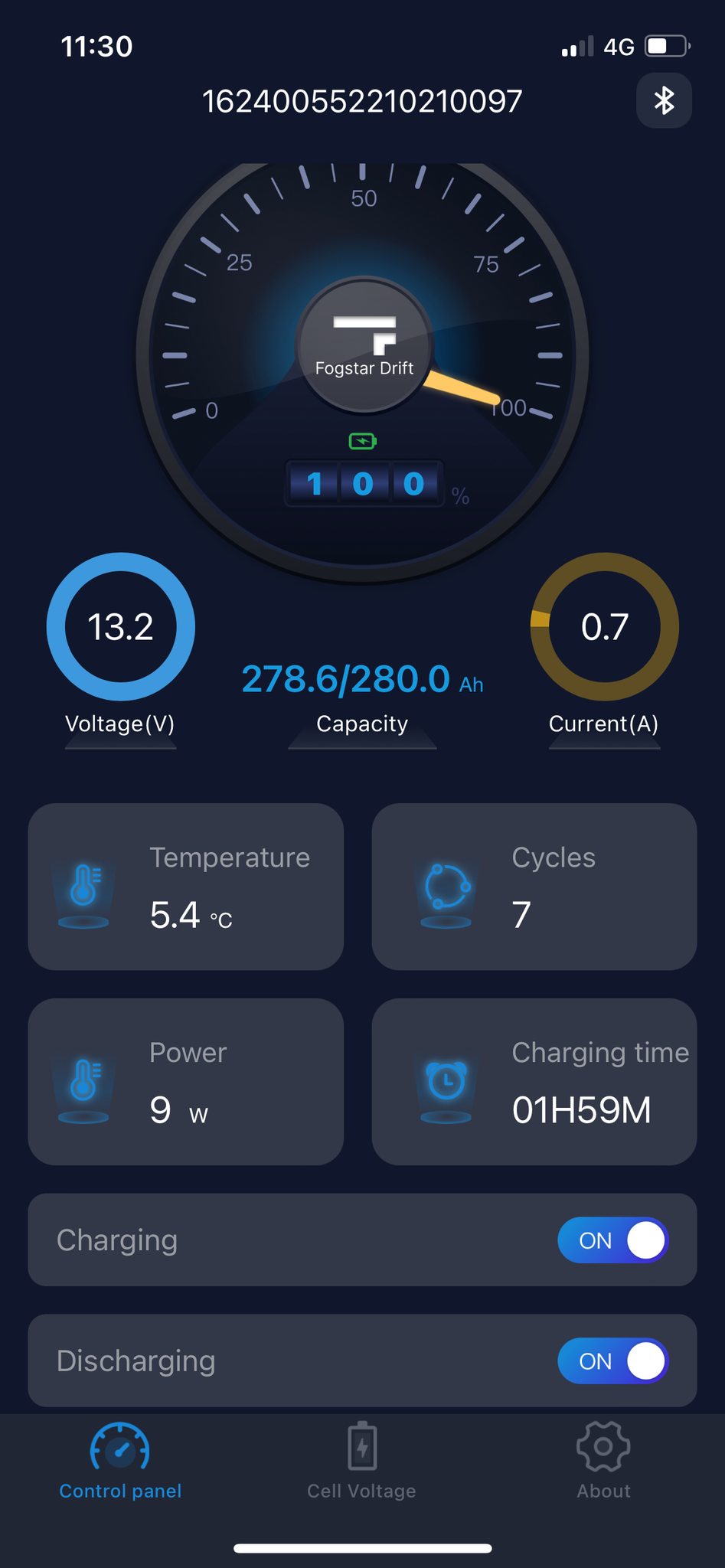Open the About tab
The height and width of the screenshot is (1568, 725).
pyautogui.click(x=603, y=1460)
